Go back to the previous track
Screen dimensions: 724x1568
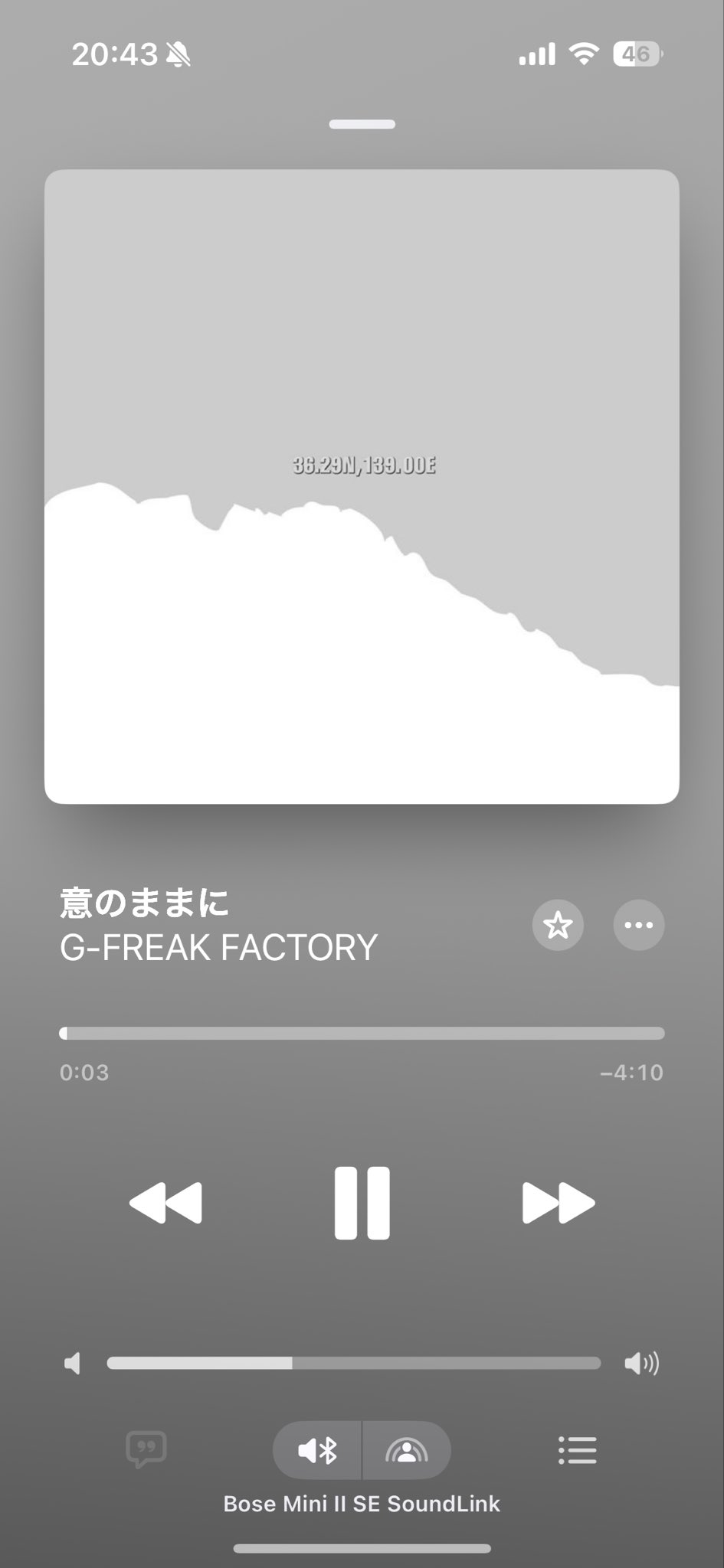click(166, 1203)
